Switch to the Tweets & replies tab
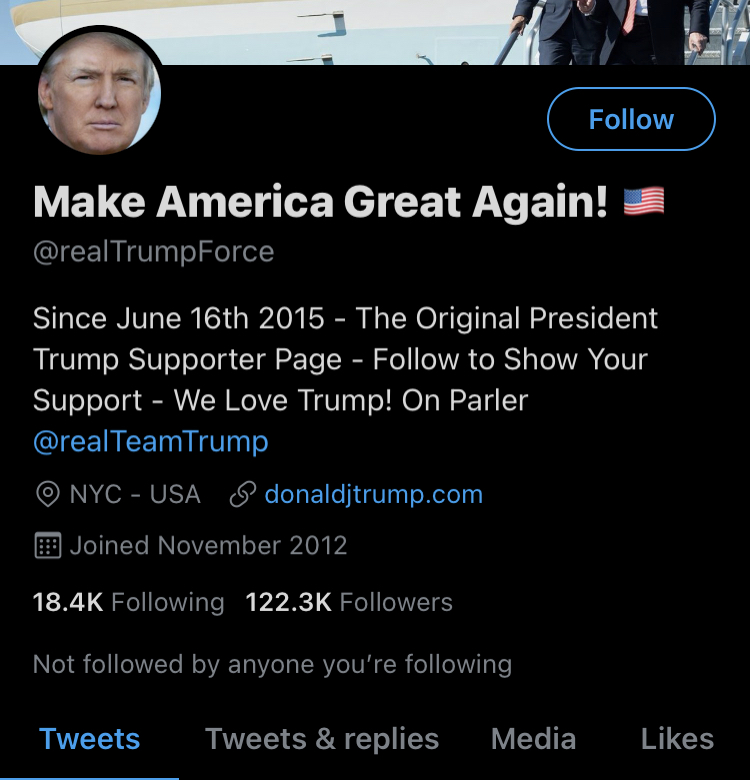This screenshot has height=780, width=750. point(322,739)
